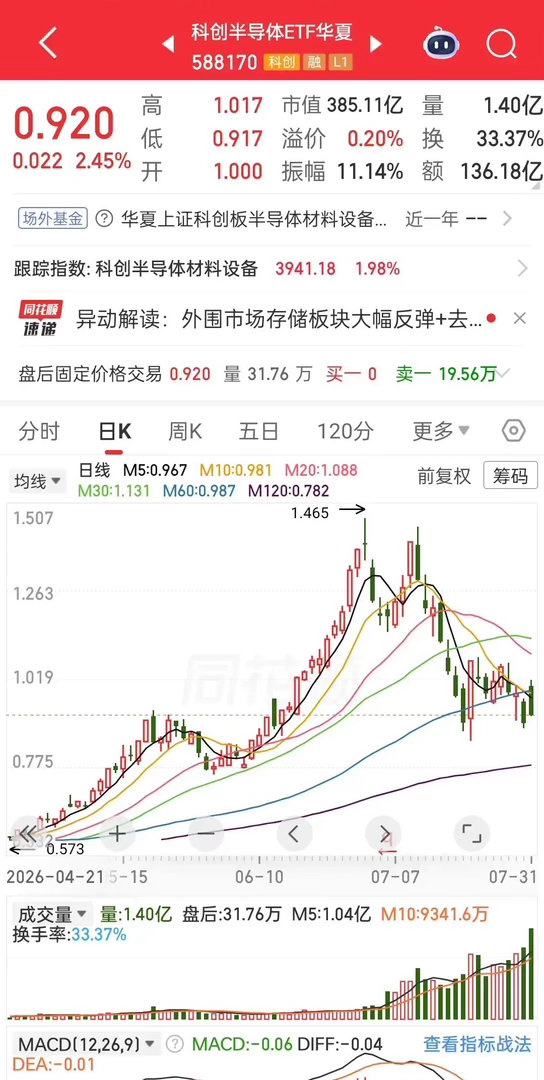Switch to the 分时 chart tab
This screenshot has height=1080, width=544.
(39, 432)
